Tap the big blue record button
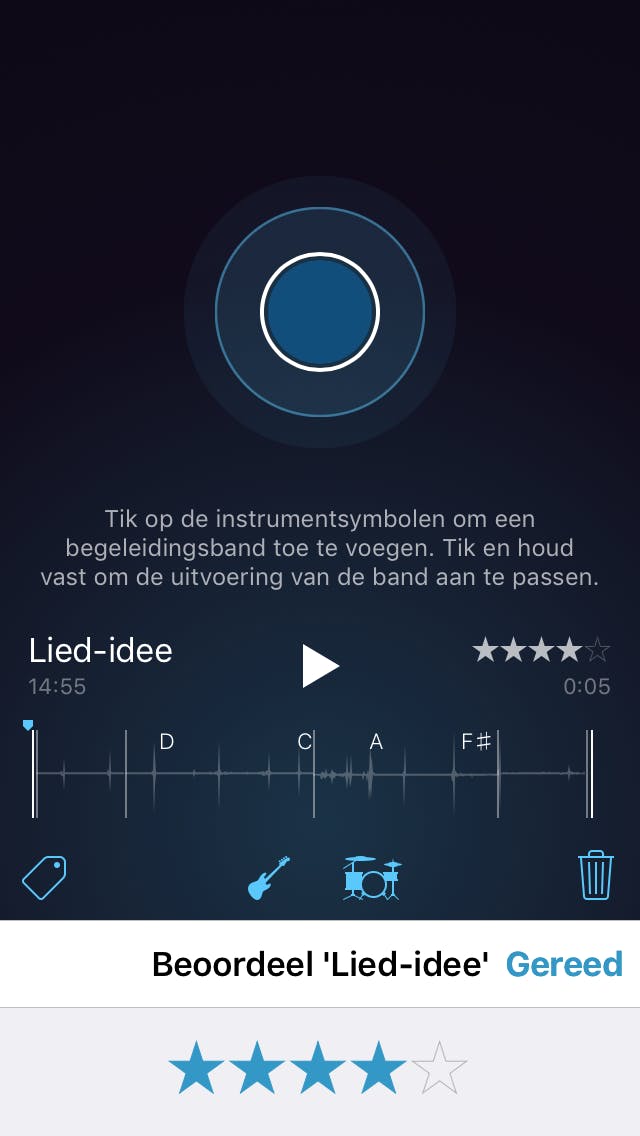This screenshot has height=1136, width=640. (x=320, y=312)
